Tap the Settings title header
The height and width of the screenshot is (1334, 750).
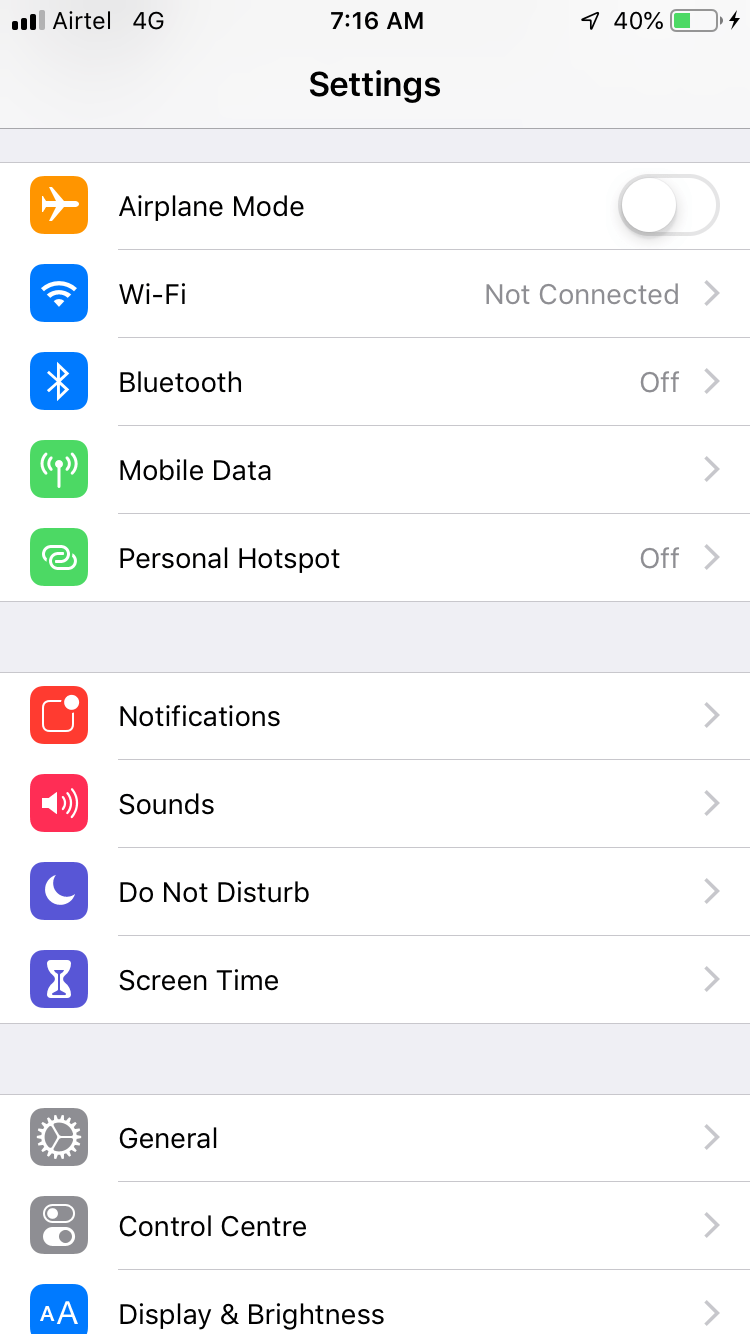(x=375, y=85)
